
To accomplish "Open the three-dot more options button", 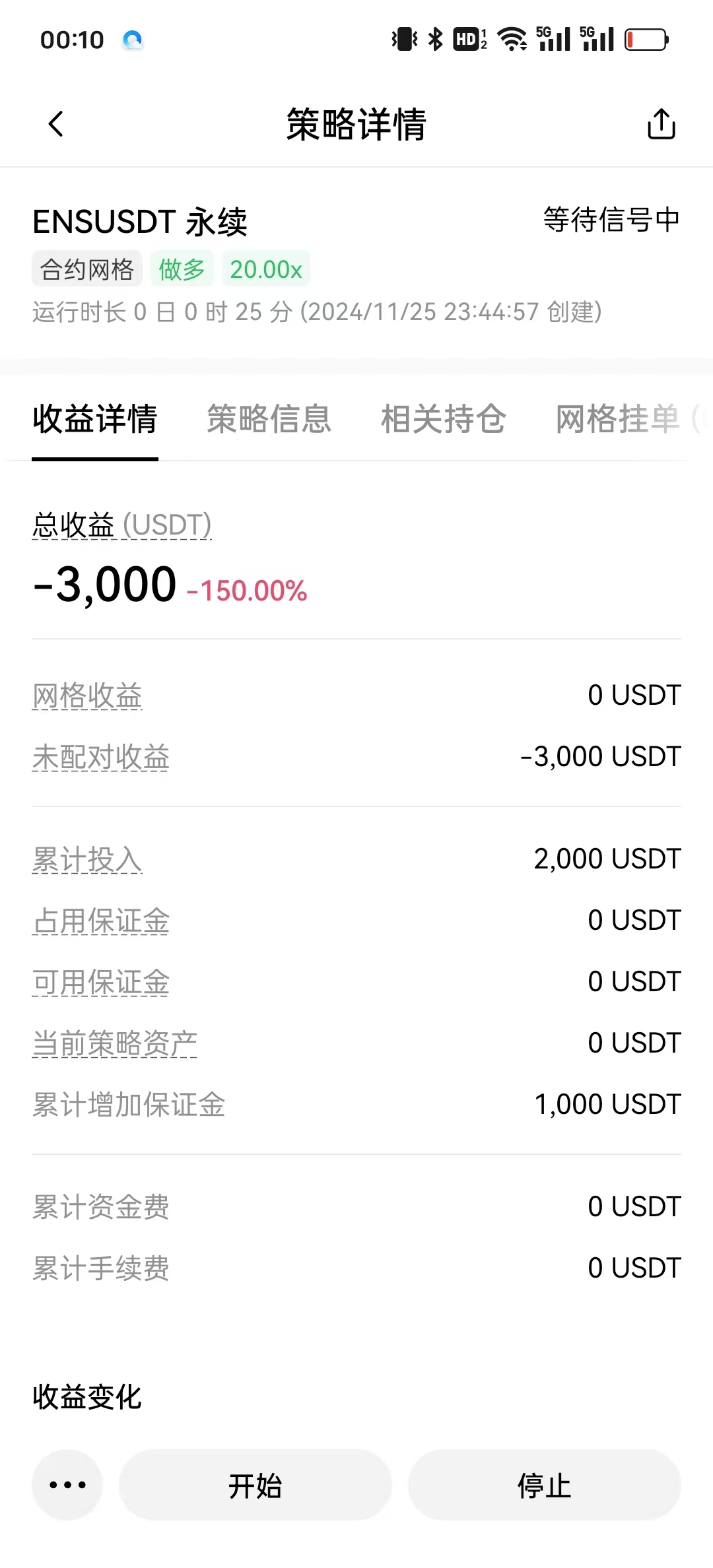I will [67, 1486].
